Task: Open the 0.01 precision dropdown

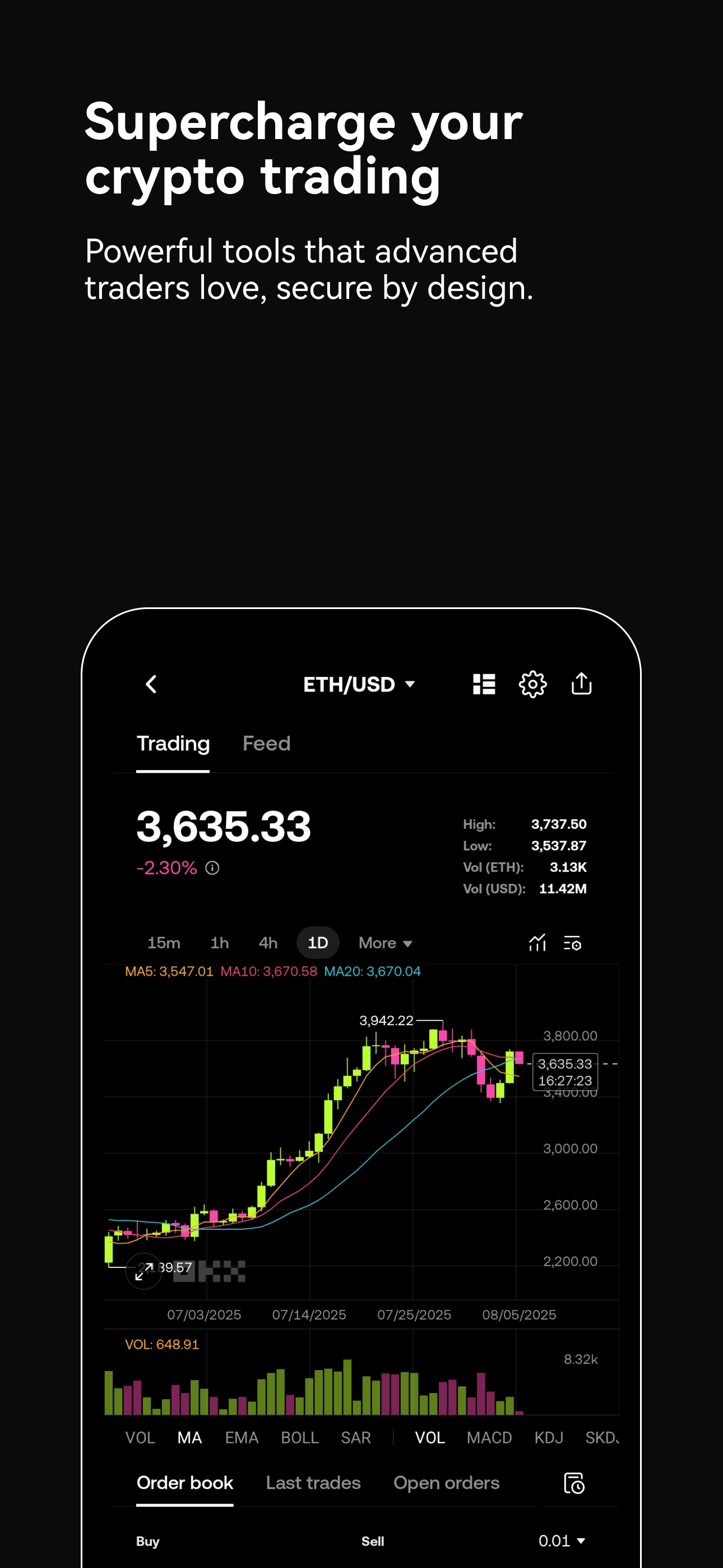Action: coord(560,1541)
